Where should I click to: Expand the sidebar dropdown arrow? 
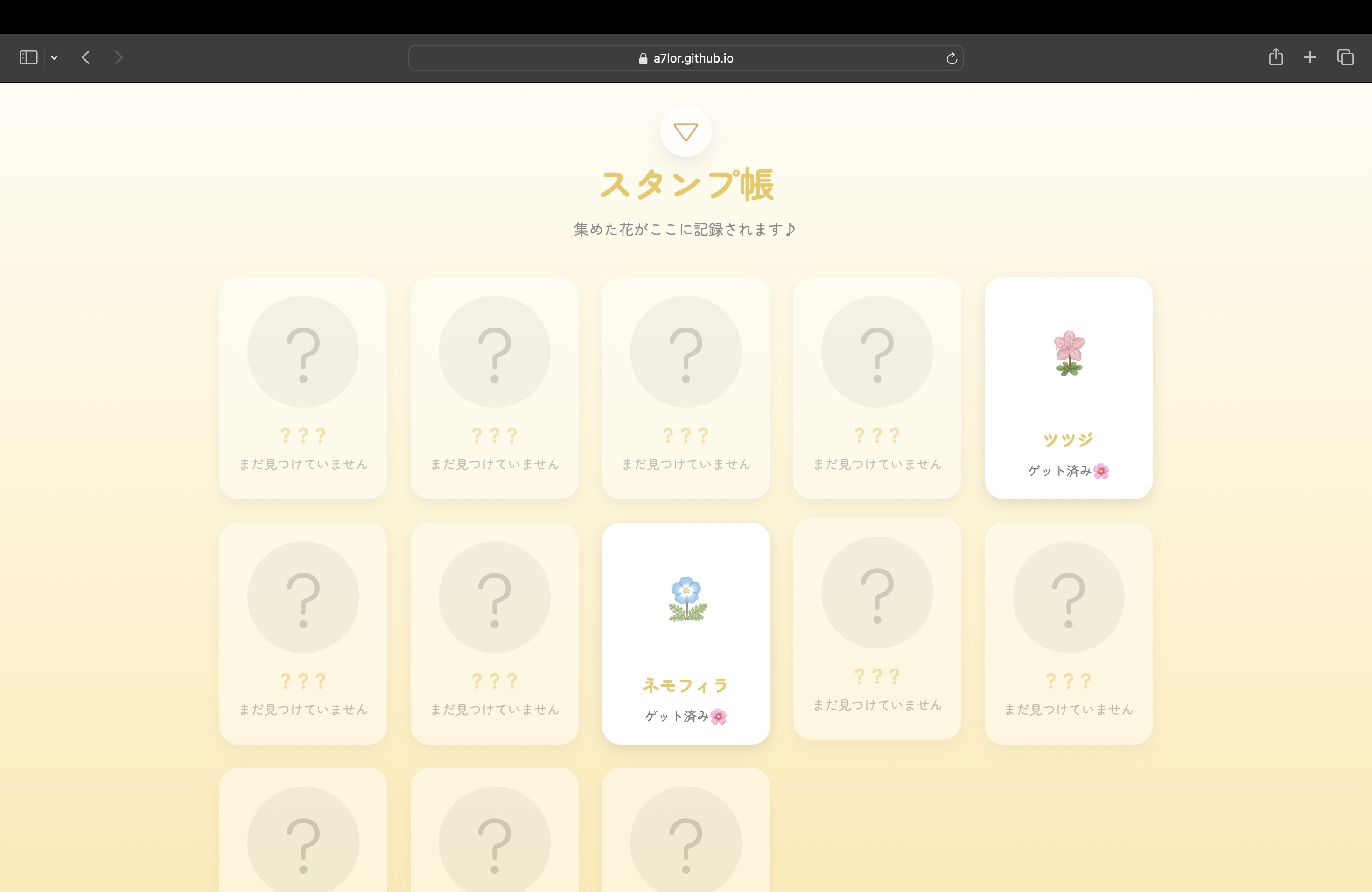pos(54,58)
